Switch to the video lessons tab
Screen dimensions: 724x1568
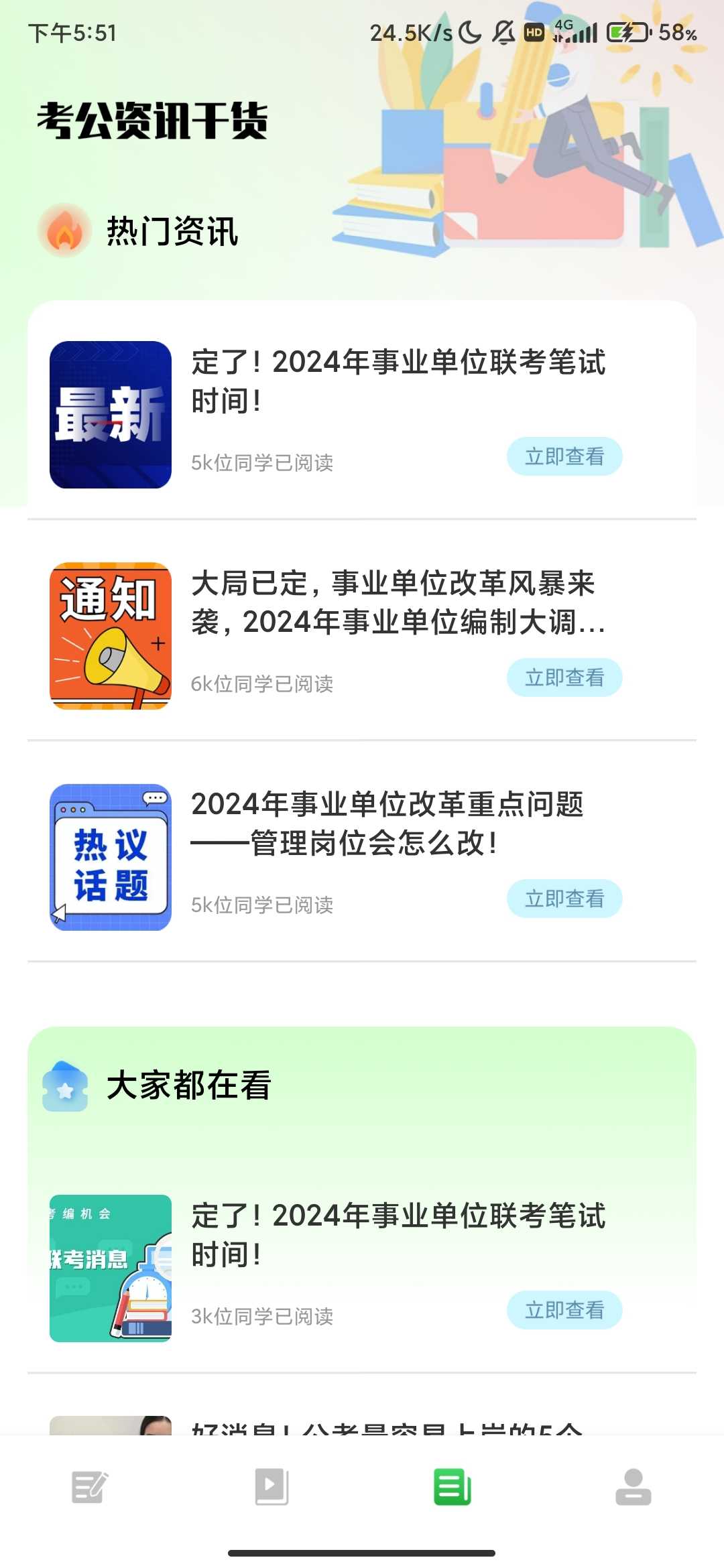(271, 1488)
